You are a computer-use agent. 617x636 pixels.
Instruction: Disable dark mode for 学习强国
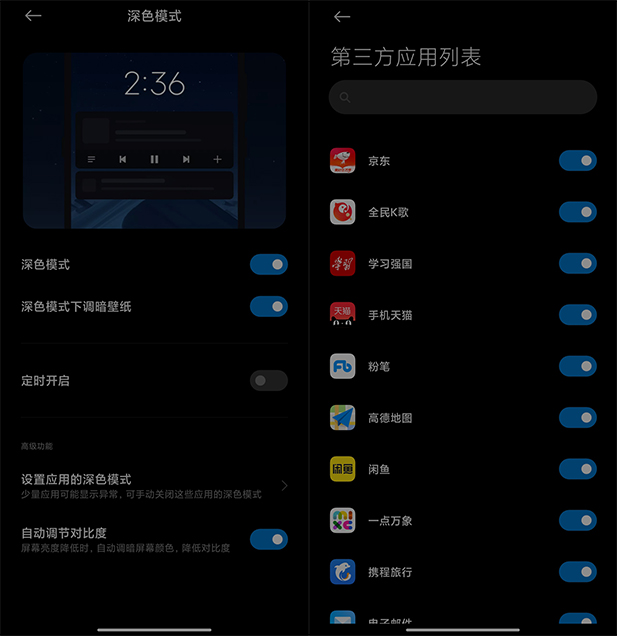(x=577, y=263)
